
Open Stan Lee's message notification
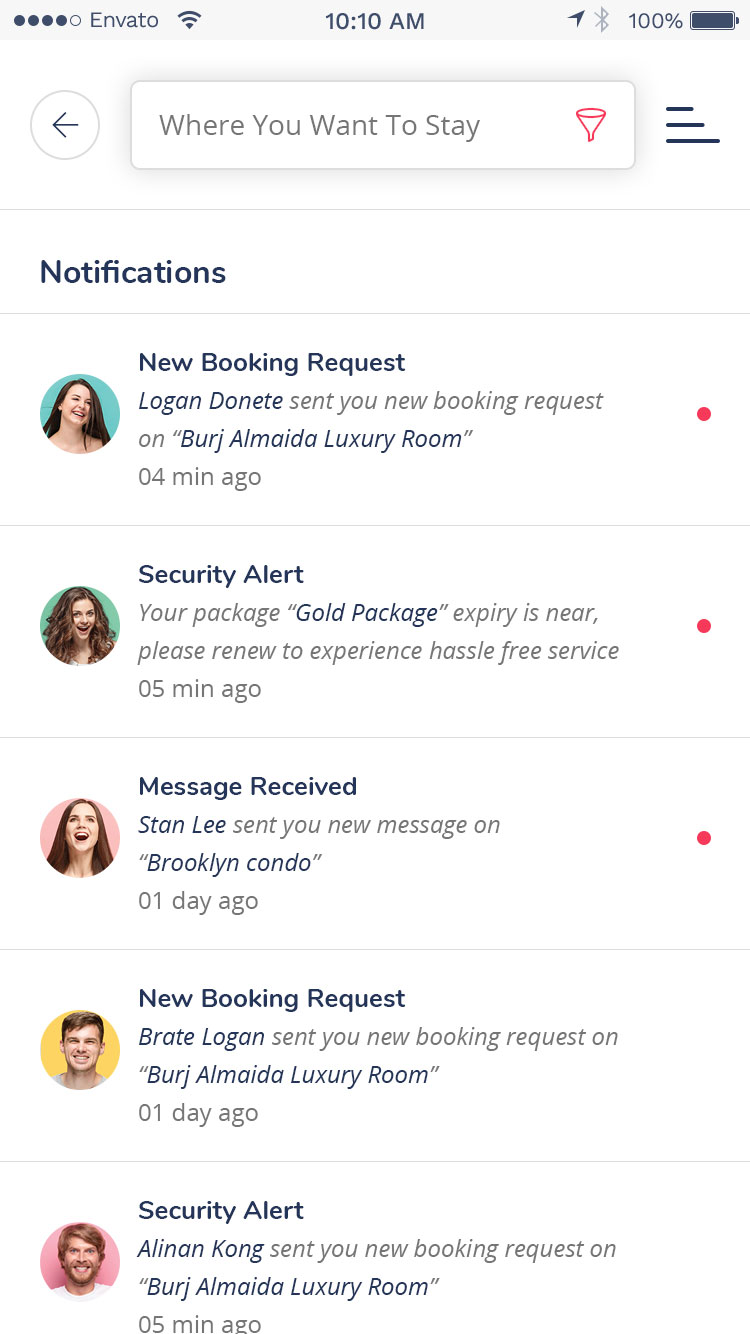(375, 844)
